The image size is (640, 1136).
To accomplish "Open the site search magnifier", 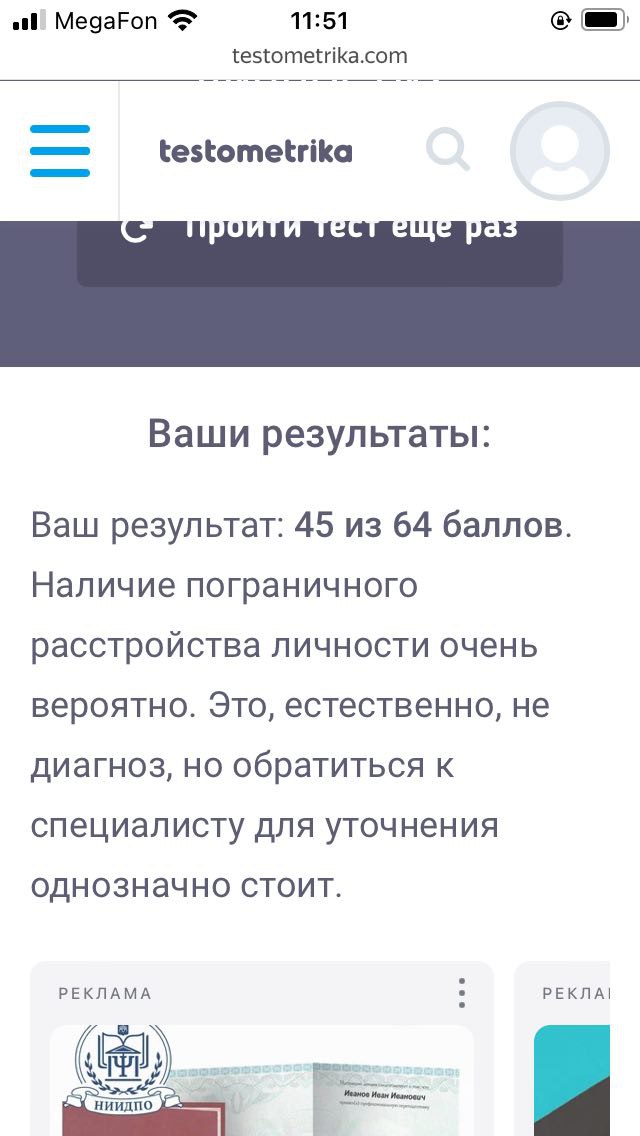I will point(447,151).
